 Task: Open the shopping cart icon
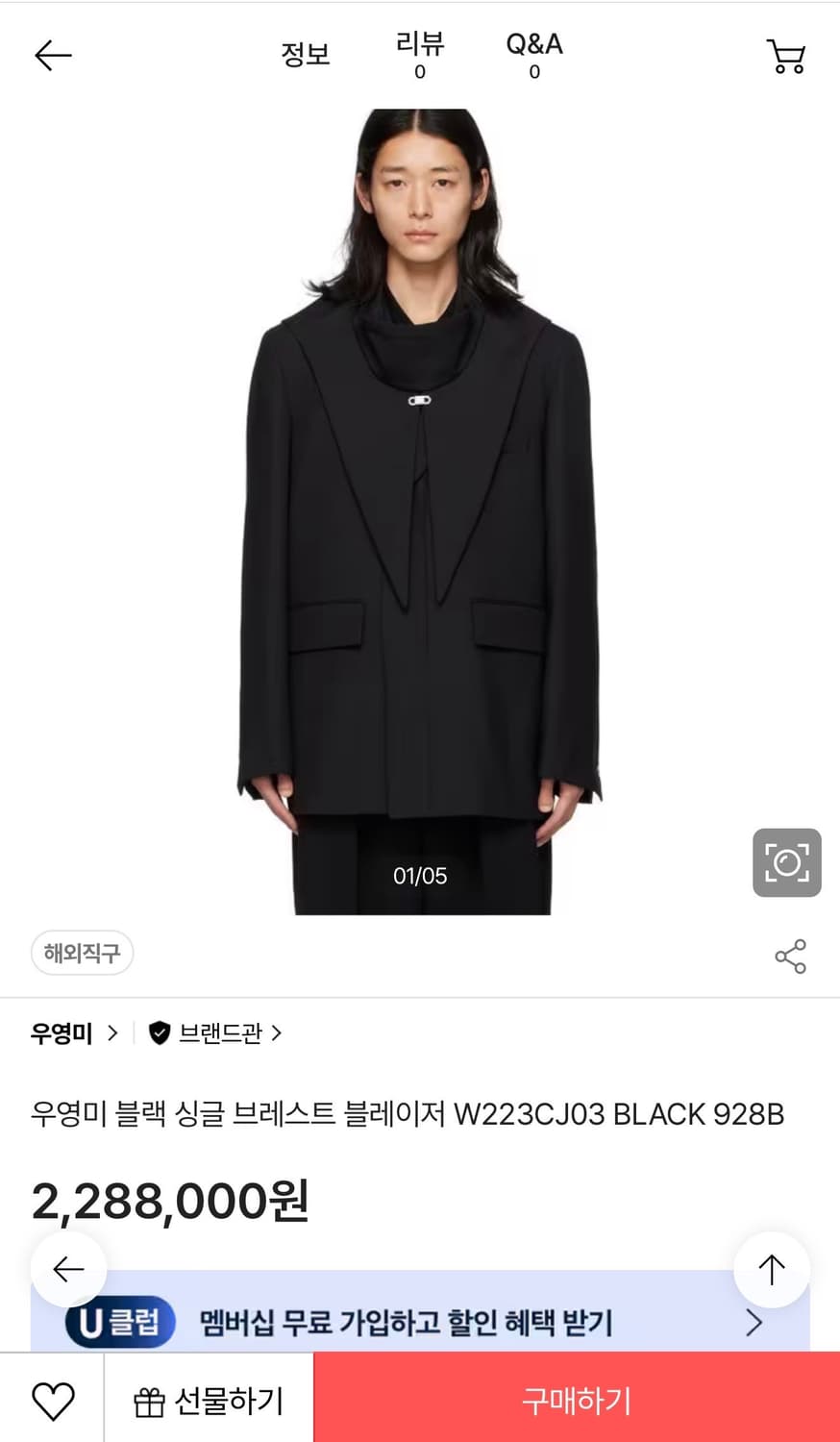click(x=786, y=56)
